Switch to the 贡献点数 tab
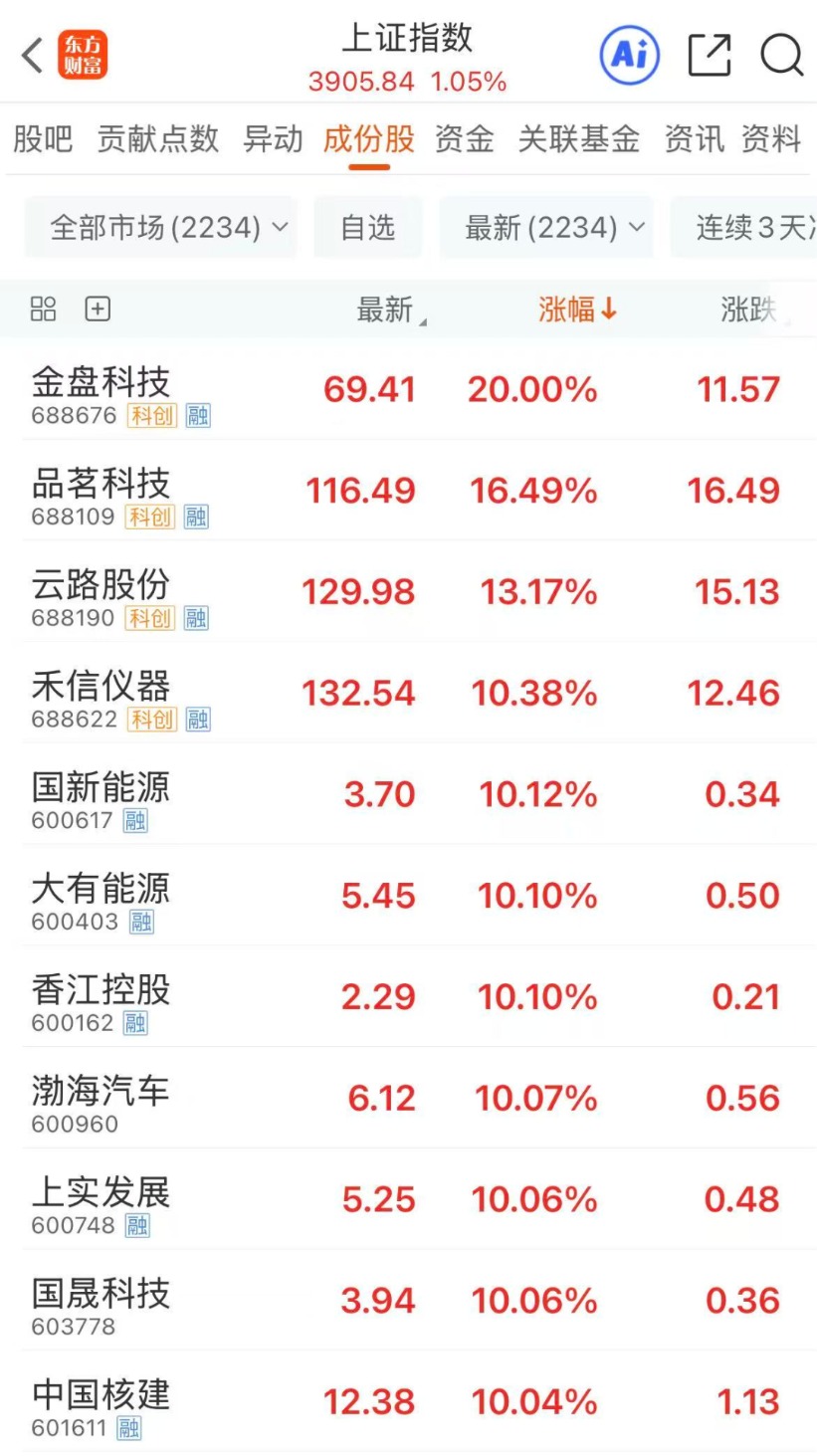This screenshot has width=817, height=1456. [157, 139]
